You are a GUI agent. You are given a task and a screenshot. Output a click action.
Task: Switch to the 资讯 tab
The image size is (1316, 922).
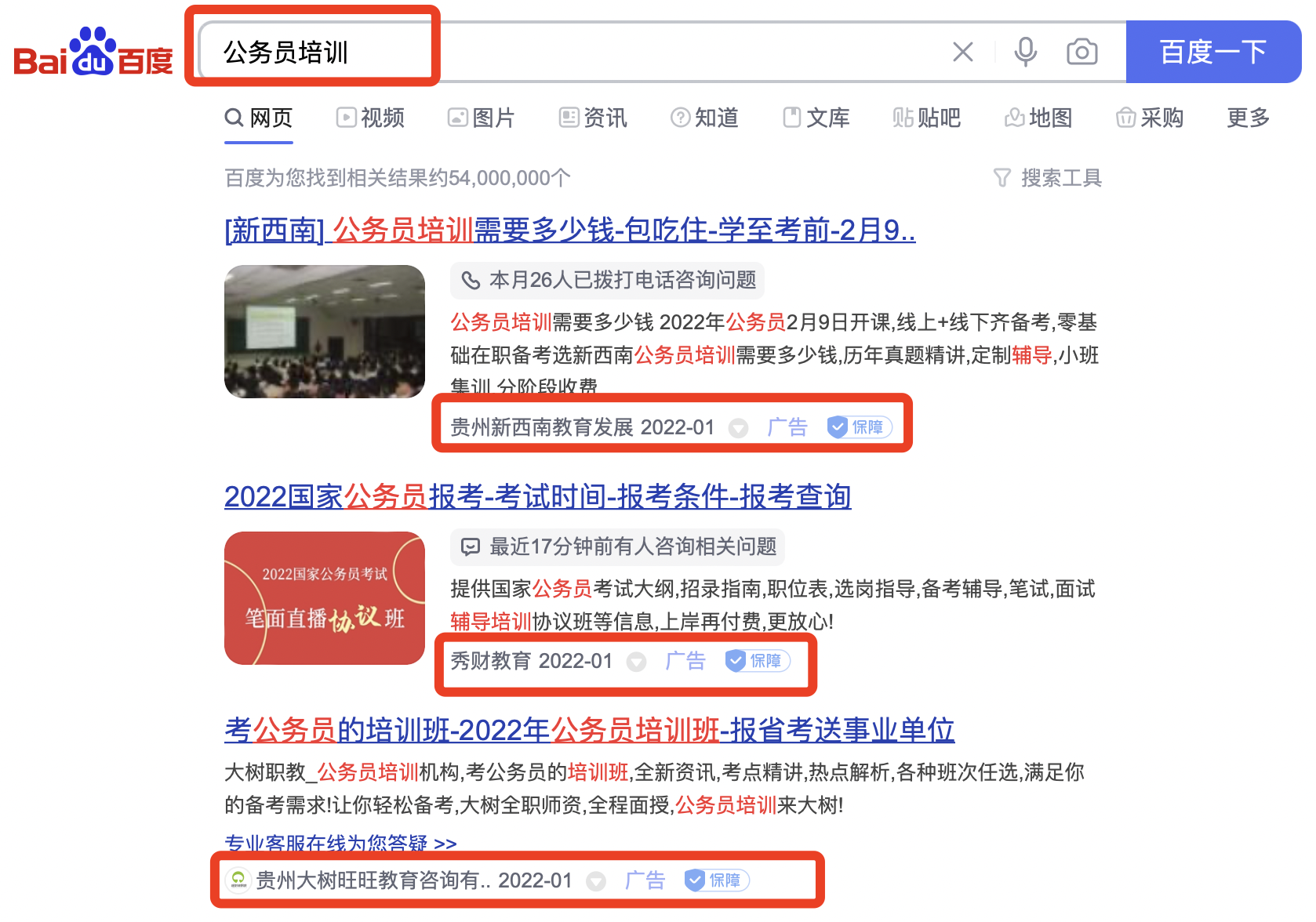click(x=593, y=118)
